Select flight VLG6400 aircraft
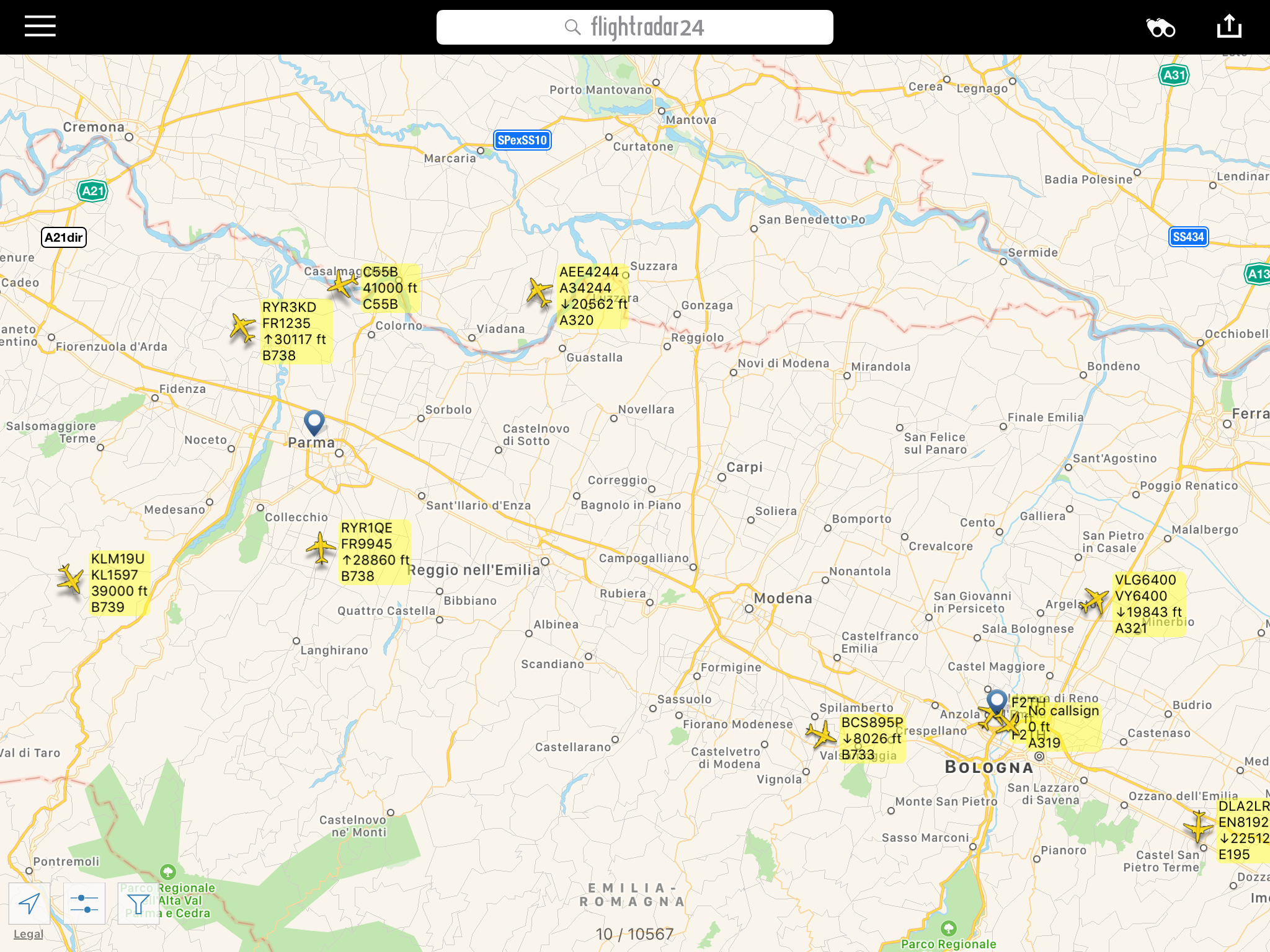Screen dimensions: 1270x952 click(1095, 601)
